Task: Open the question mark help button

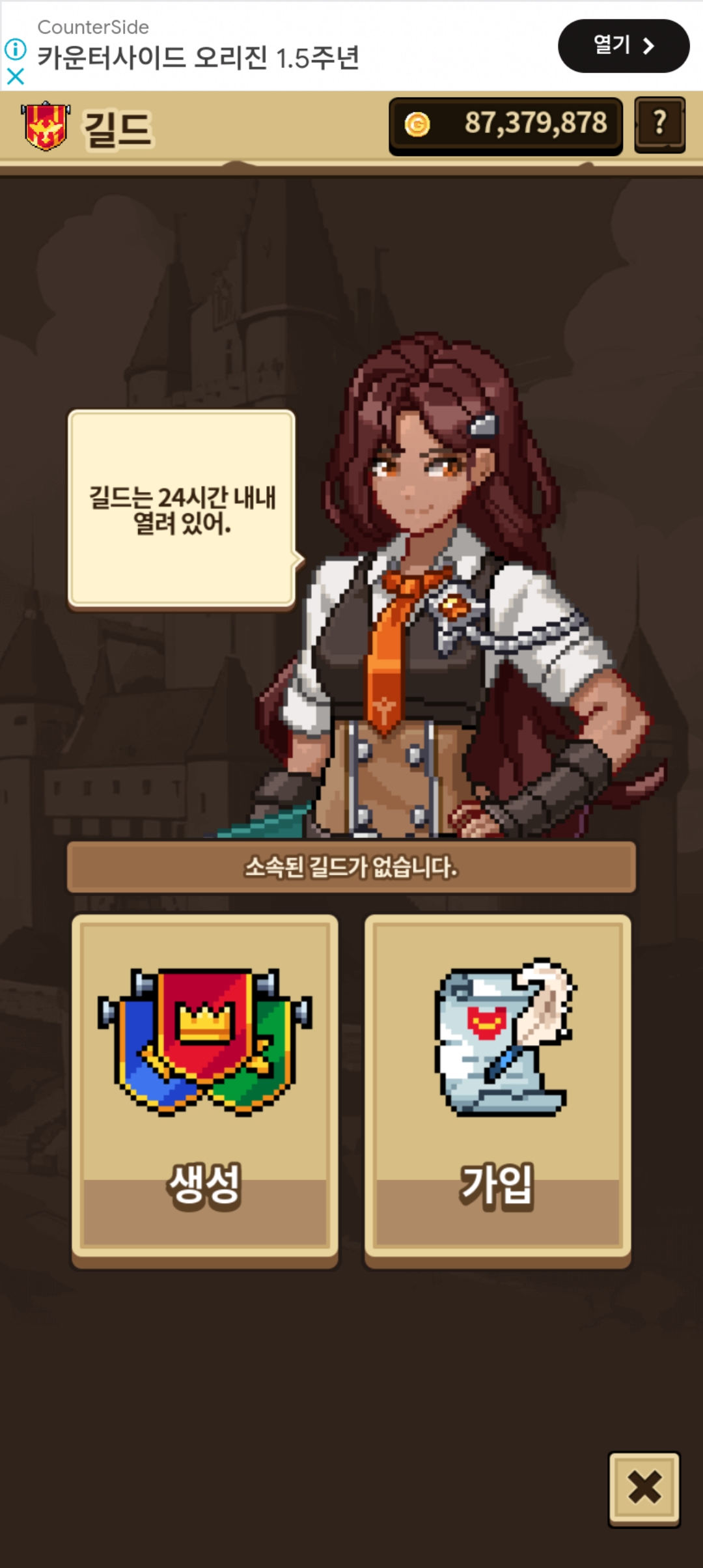Action: coord(659,124)
